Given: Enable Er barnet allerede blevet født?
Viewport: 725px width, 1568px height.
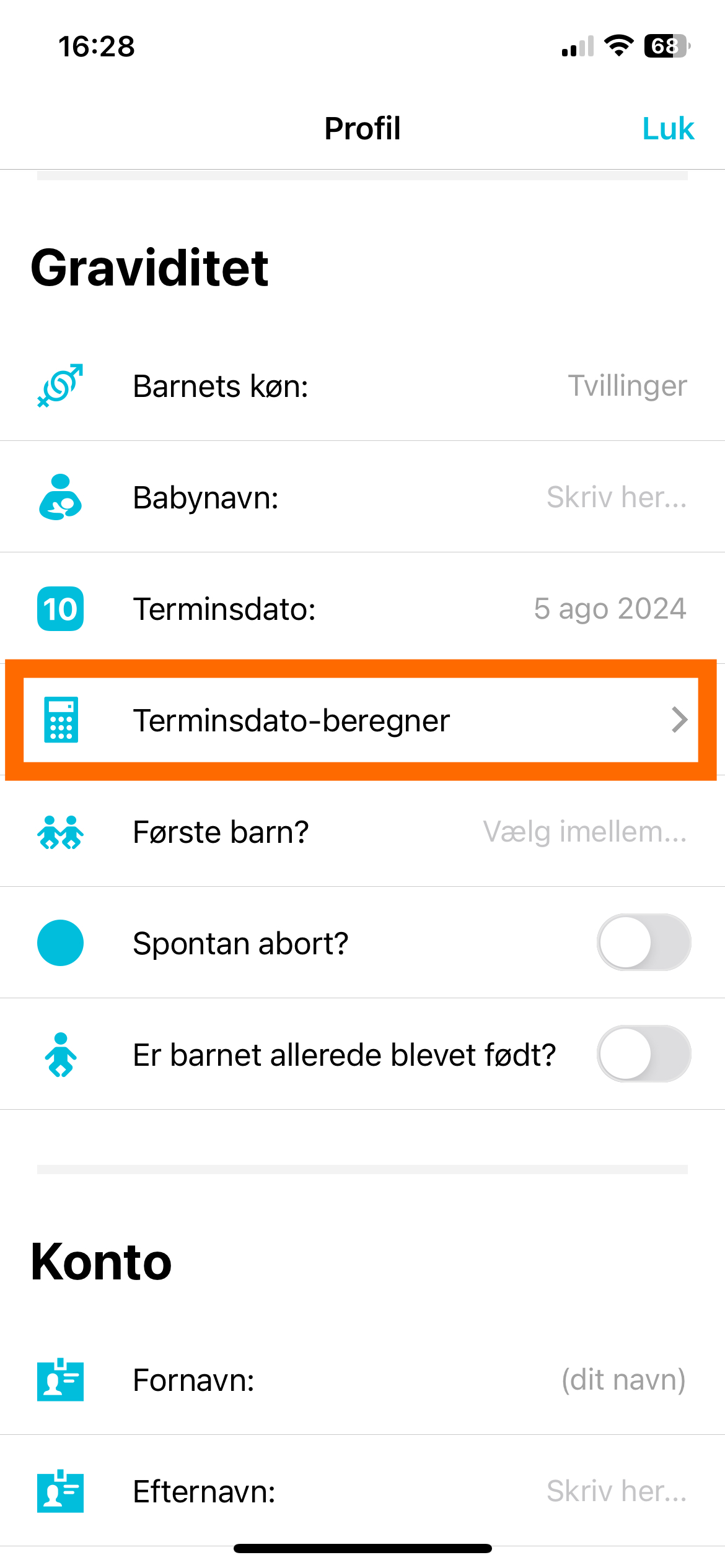Looking at the screenshot, I should pos(643,1054).
